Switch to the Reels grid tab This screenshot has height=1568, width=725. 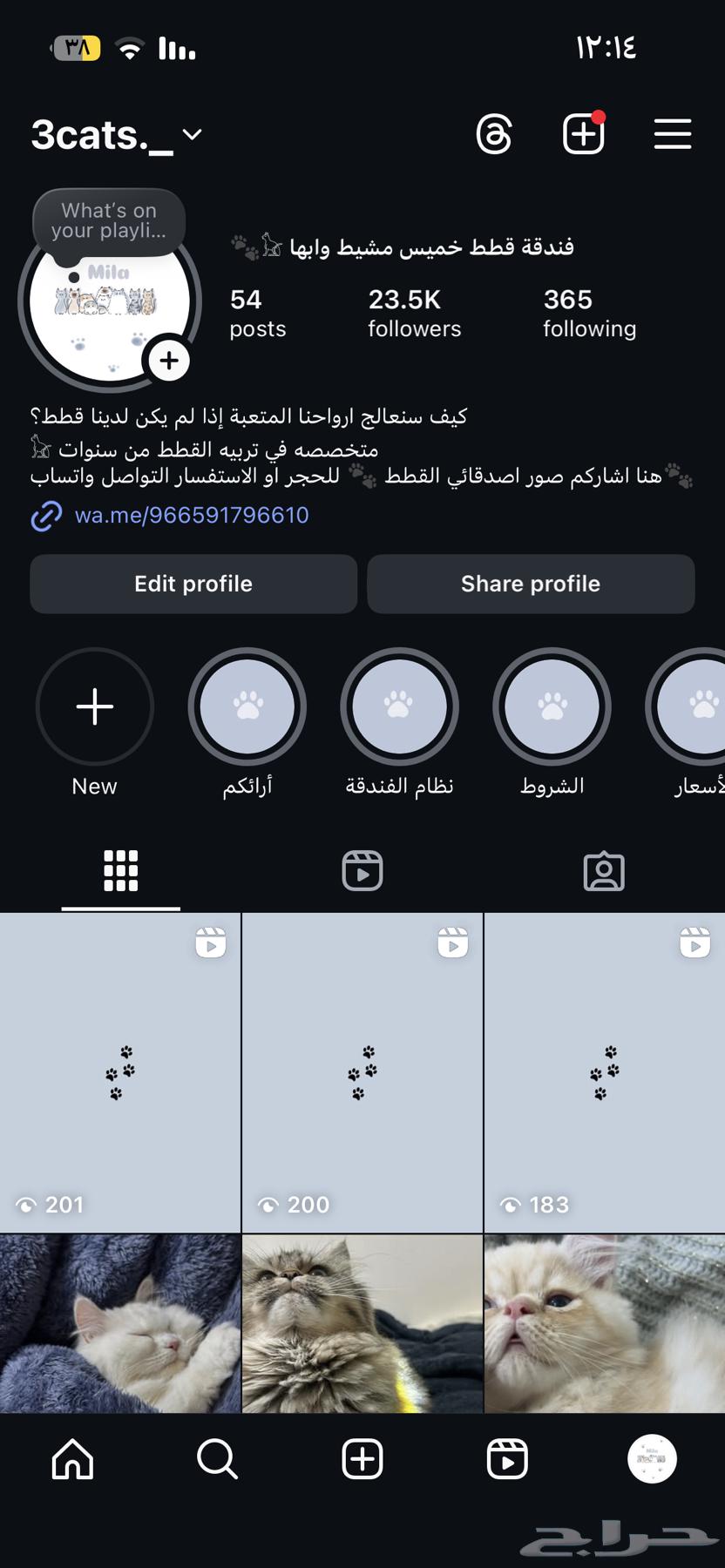362,869
